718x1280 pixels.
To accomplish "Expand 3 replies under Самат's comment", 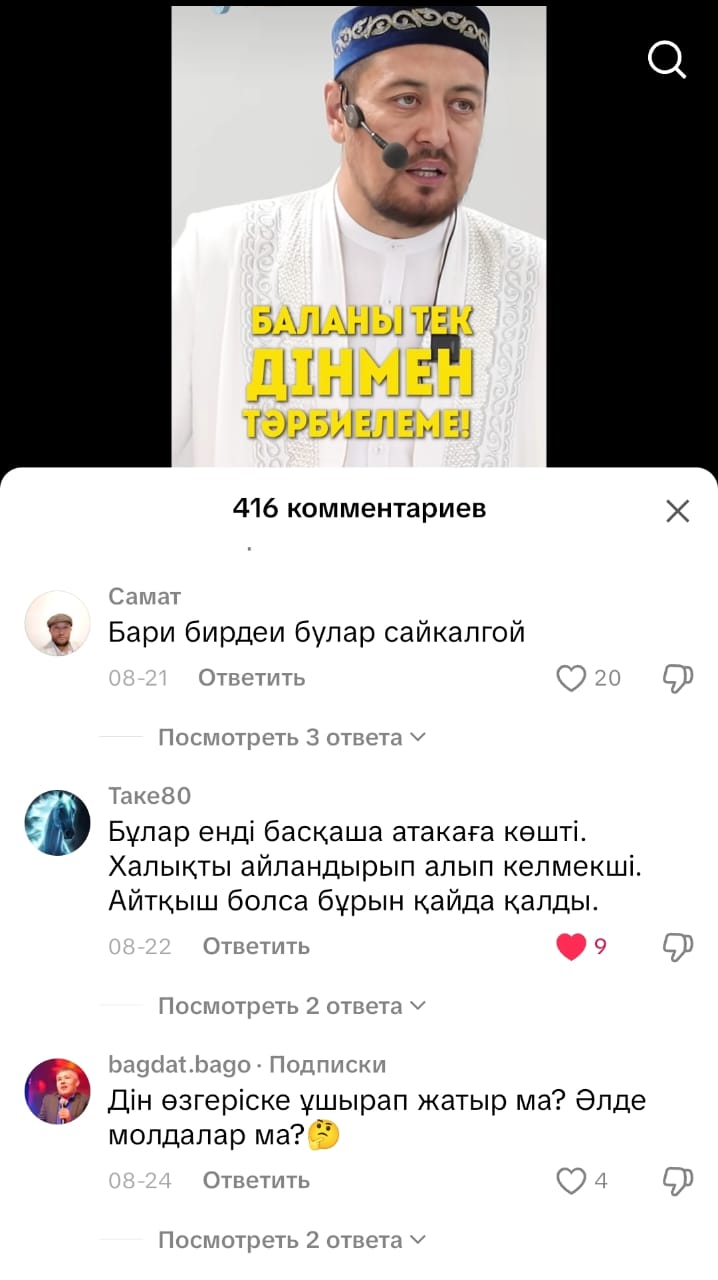I will pos(291,738).
